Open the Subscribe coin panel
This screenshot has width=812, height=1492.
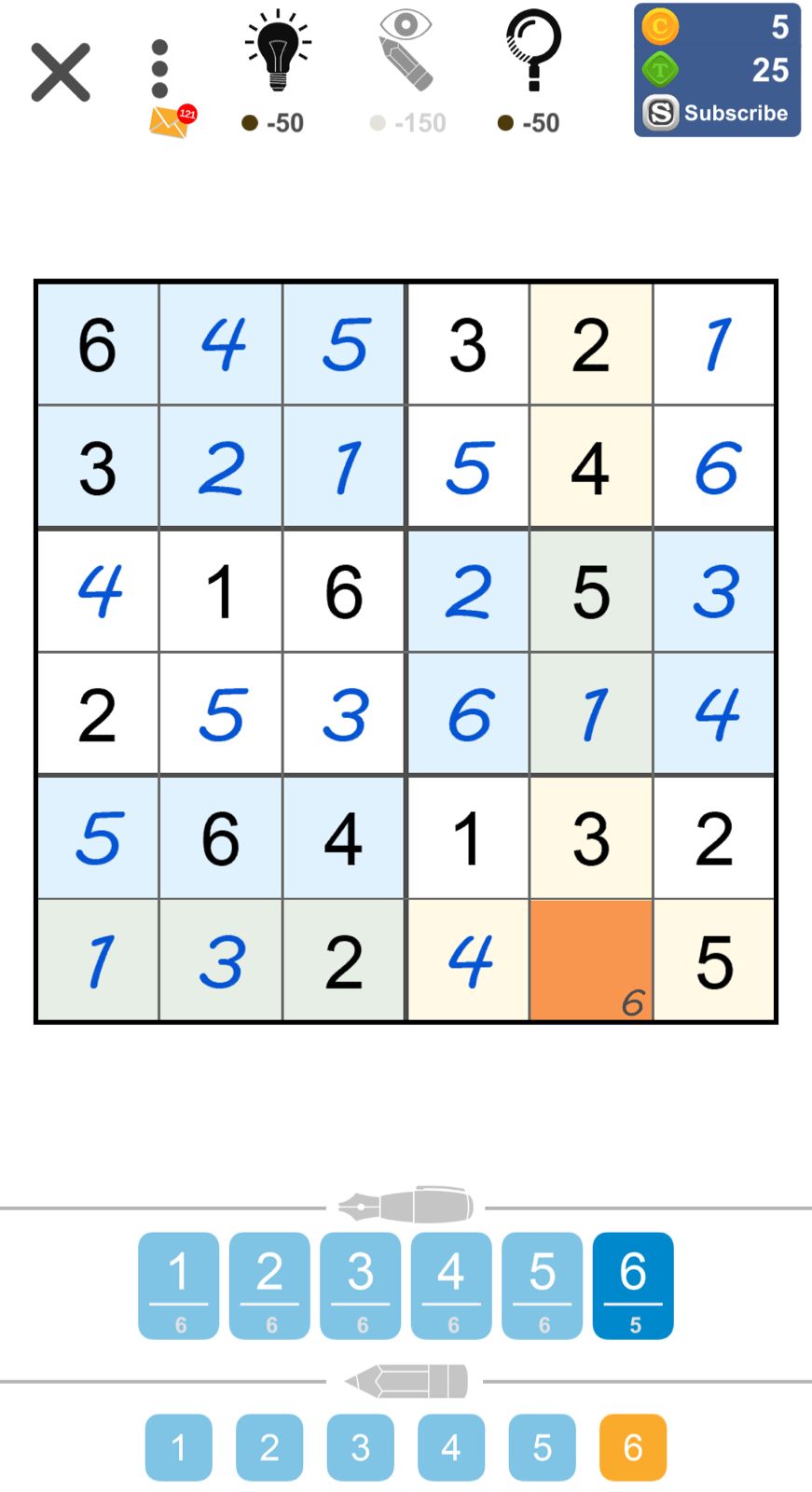click(x=717, y=70)
